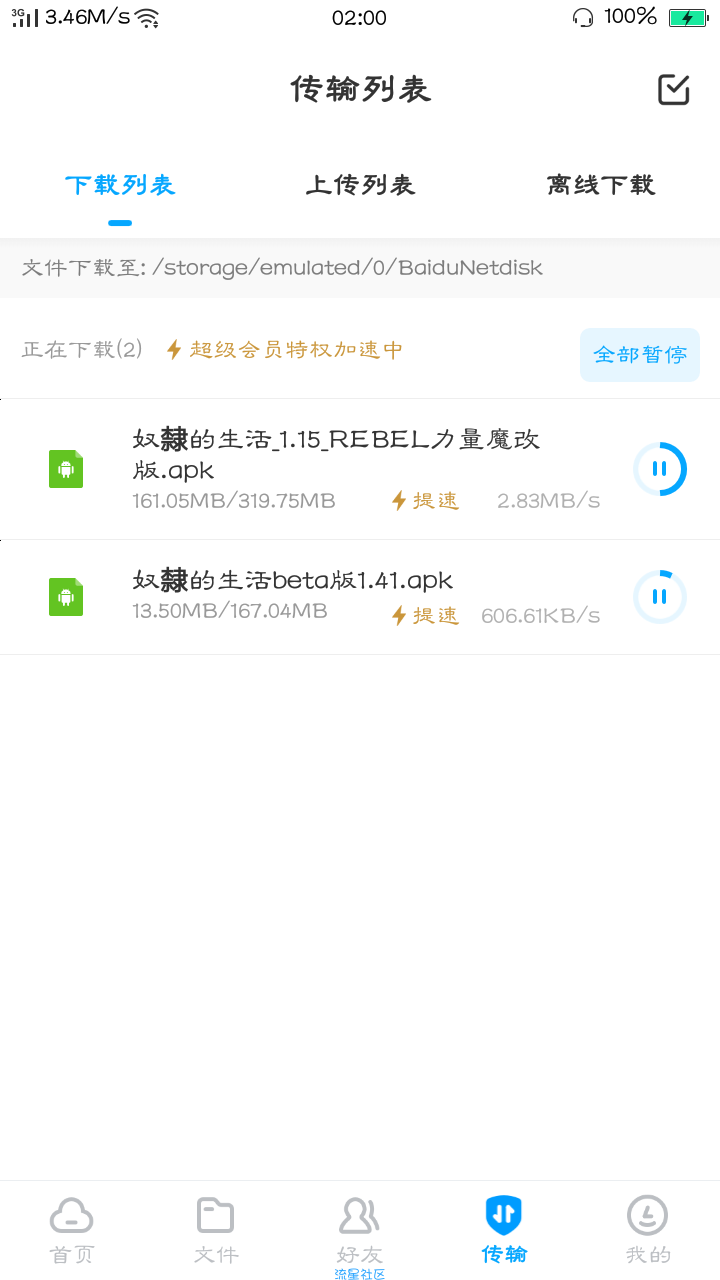Go to the 首页 tab
720x1280 pixels.
click(x=72, y=1230)
